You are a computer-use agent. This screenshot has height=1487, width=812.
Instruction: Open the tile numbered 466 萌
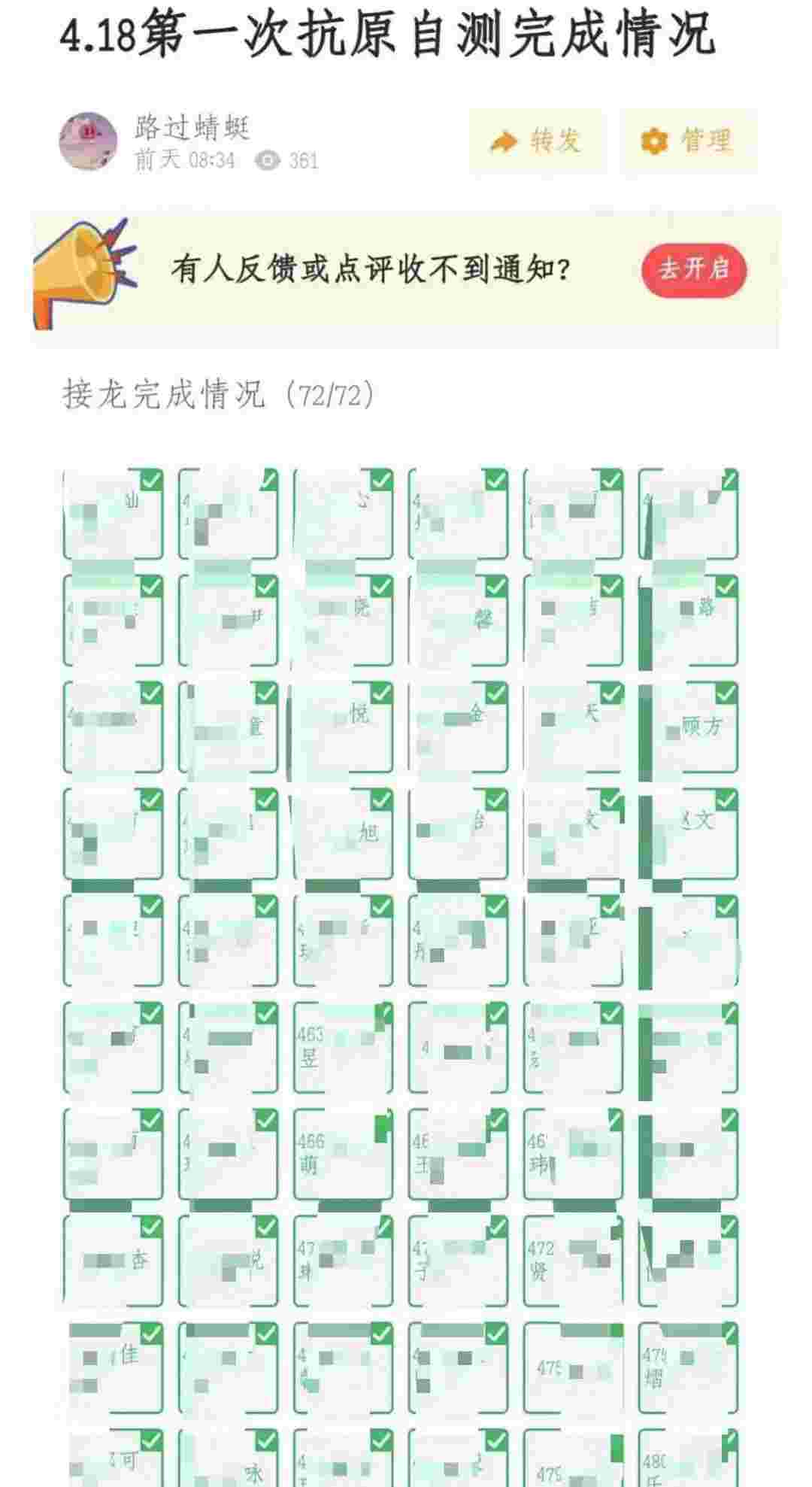coord(343,1154)
